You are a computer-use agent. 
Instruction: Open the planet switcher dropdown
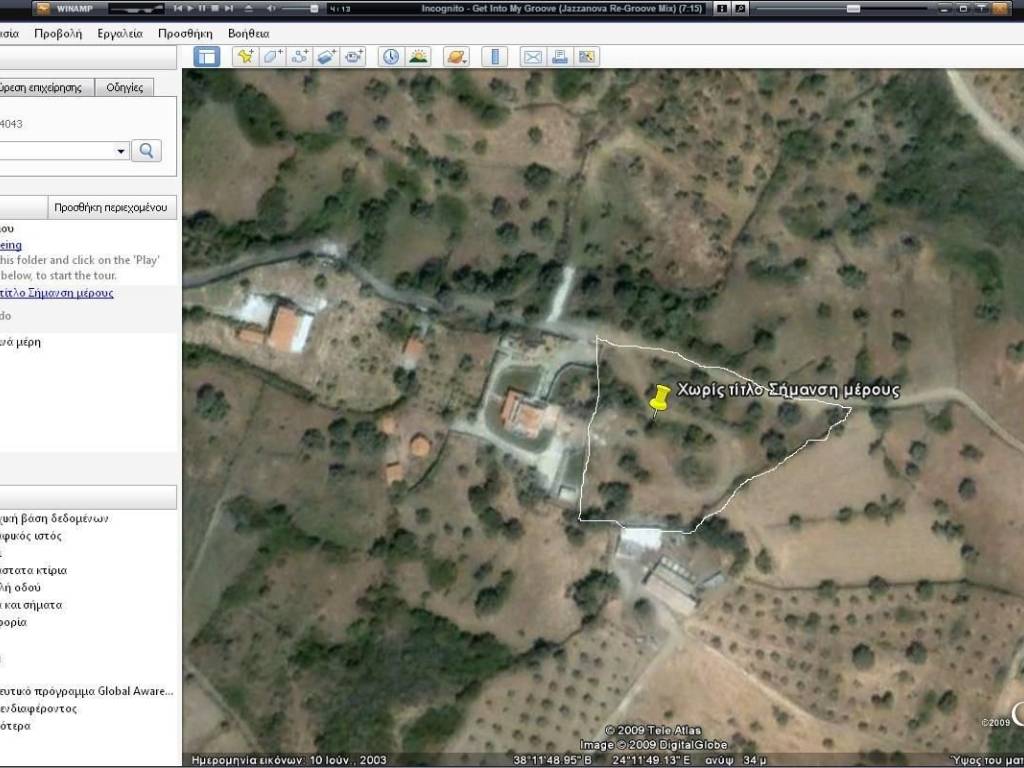point(456,57)
